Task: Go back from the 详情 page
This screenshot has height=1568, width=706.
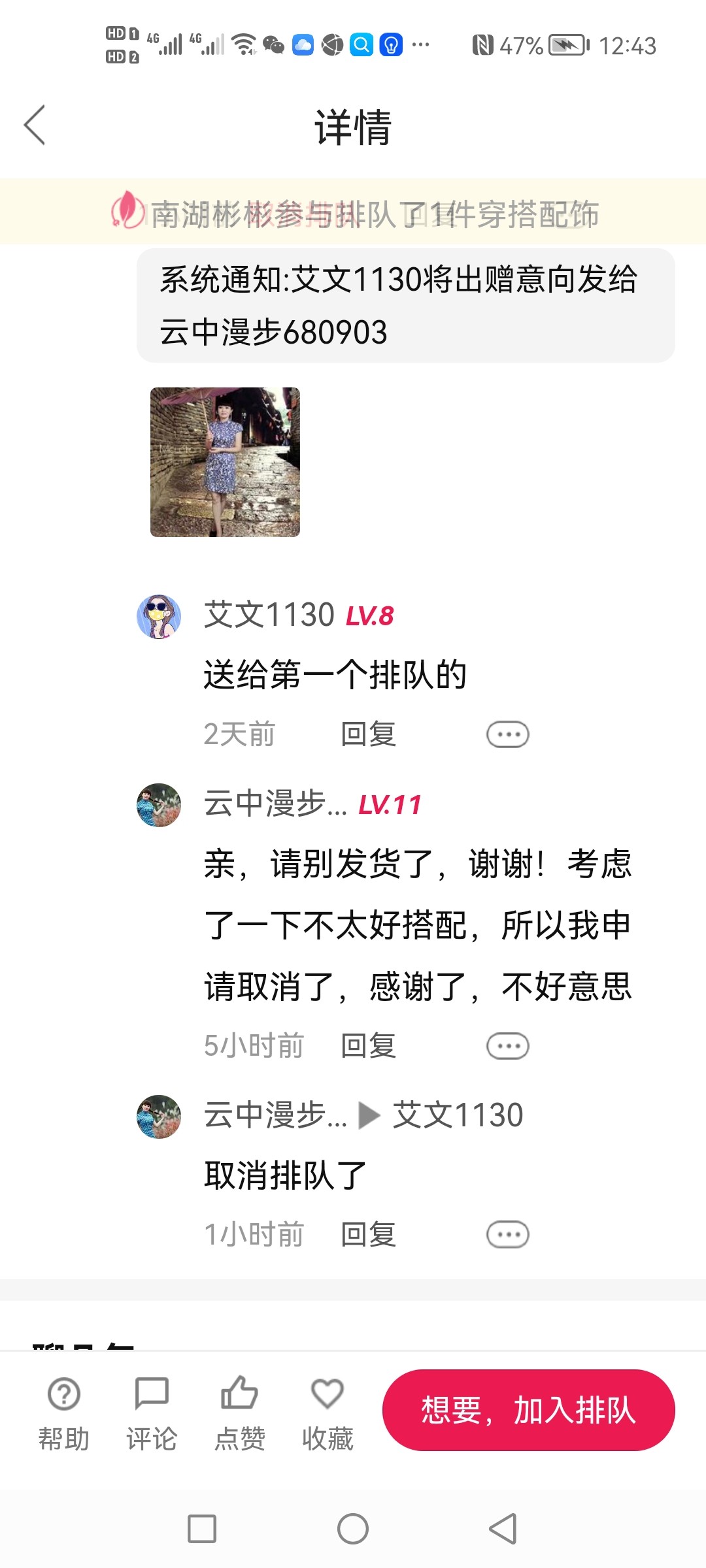Action: click(x=35, y=125)
